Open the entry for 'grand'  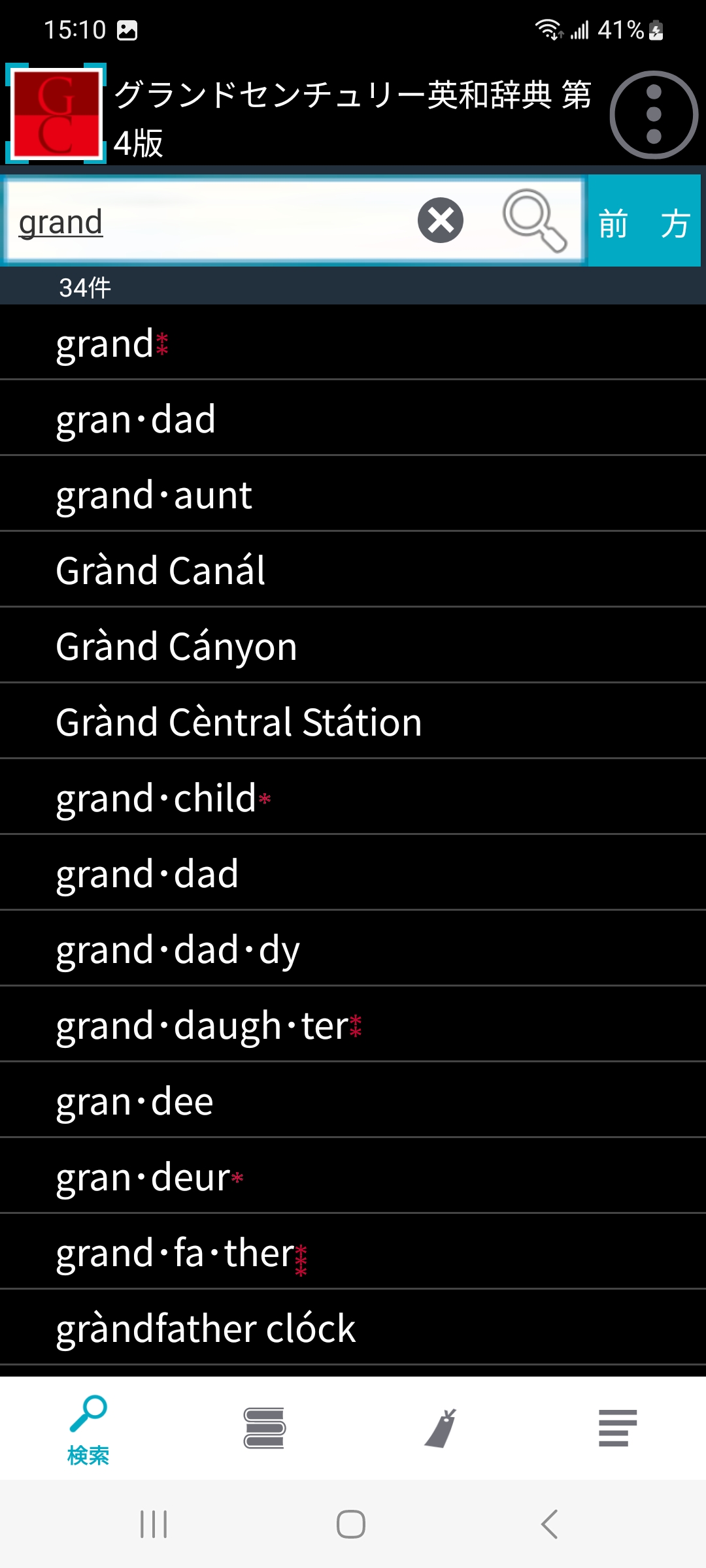(353, 343)
